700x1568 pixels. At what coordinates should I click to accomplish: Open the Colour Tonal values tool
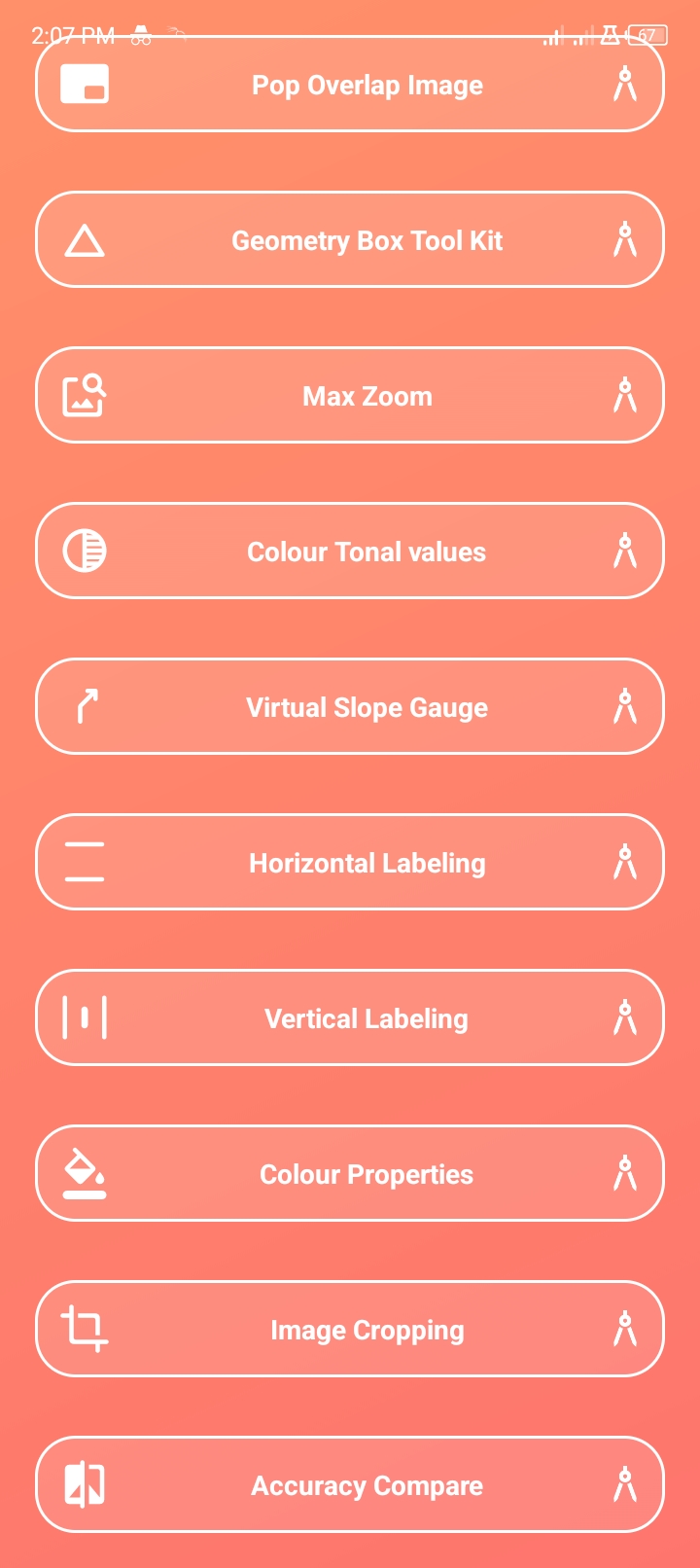coord(350,551)
